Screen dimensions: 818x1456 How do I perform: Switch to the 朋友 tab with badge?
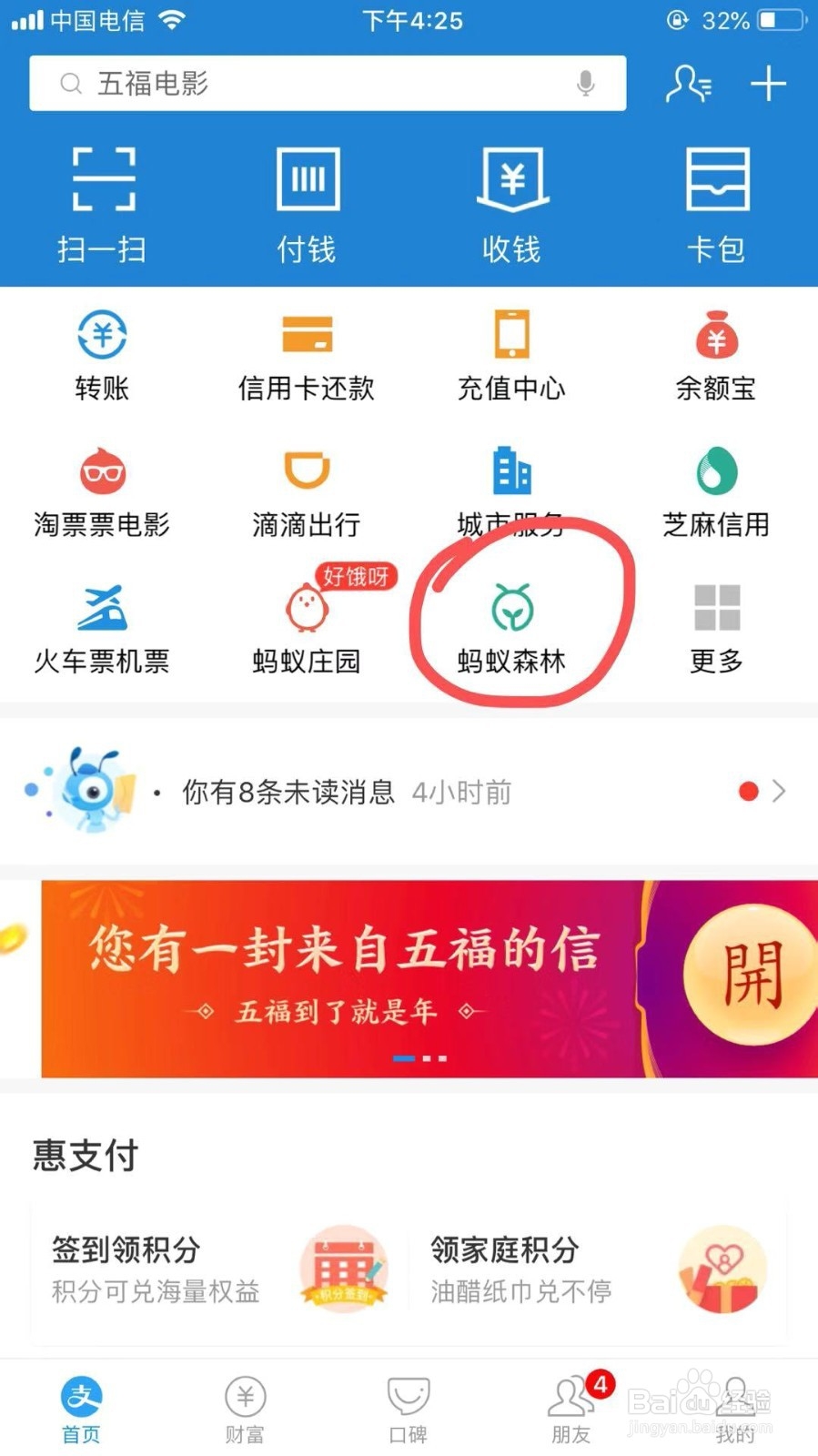pyautogui.click(x=571, y=1406)
